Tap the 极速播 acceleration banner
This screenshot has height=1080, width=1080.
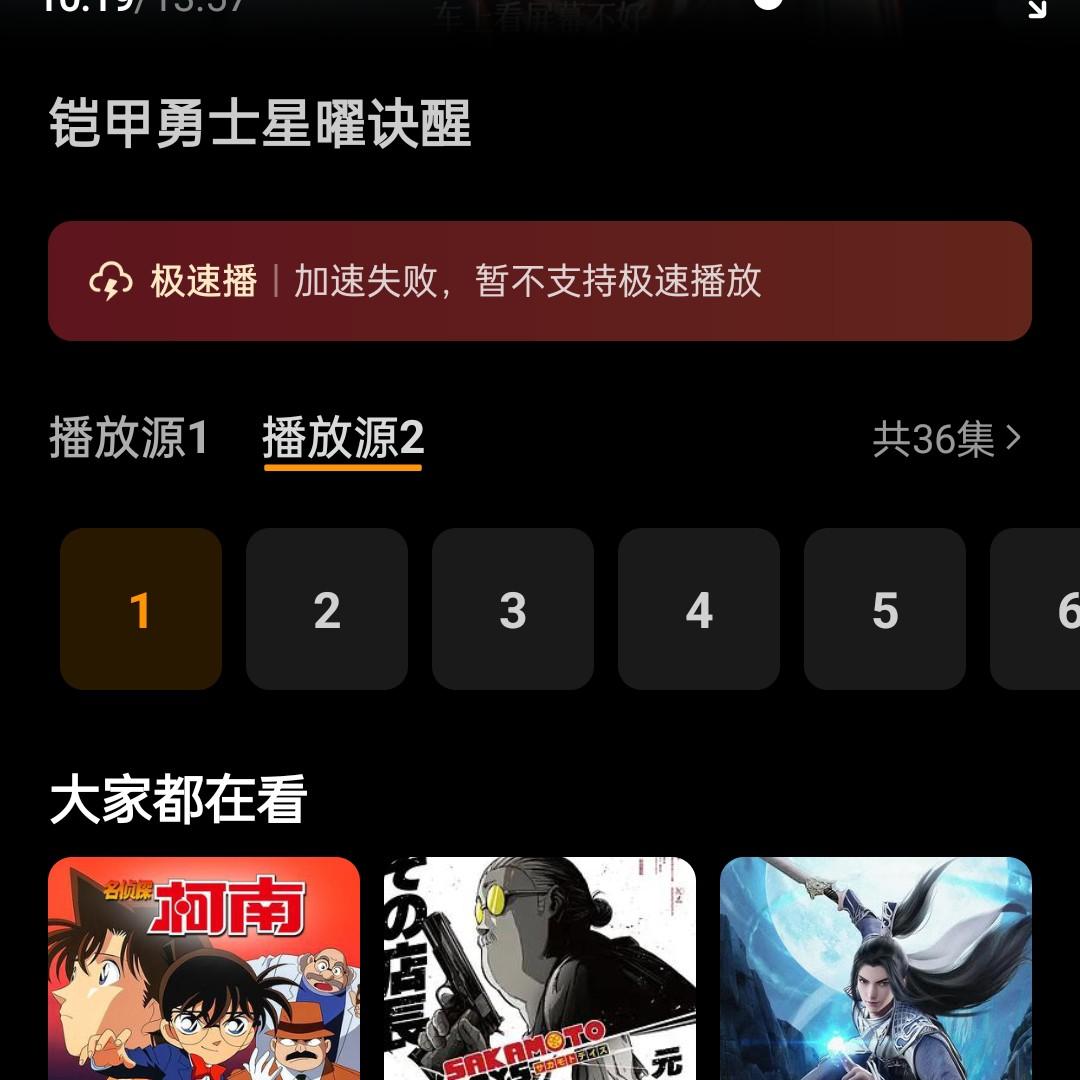pyautogui.click(x=540, y=281)
